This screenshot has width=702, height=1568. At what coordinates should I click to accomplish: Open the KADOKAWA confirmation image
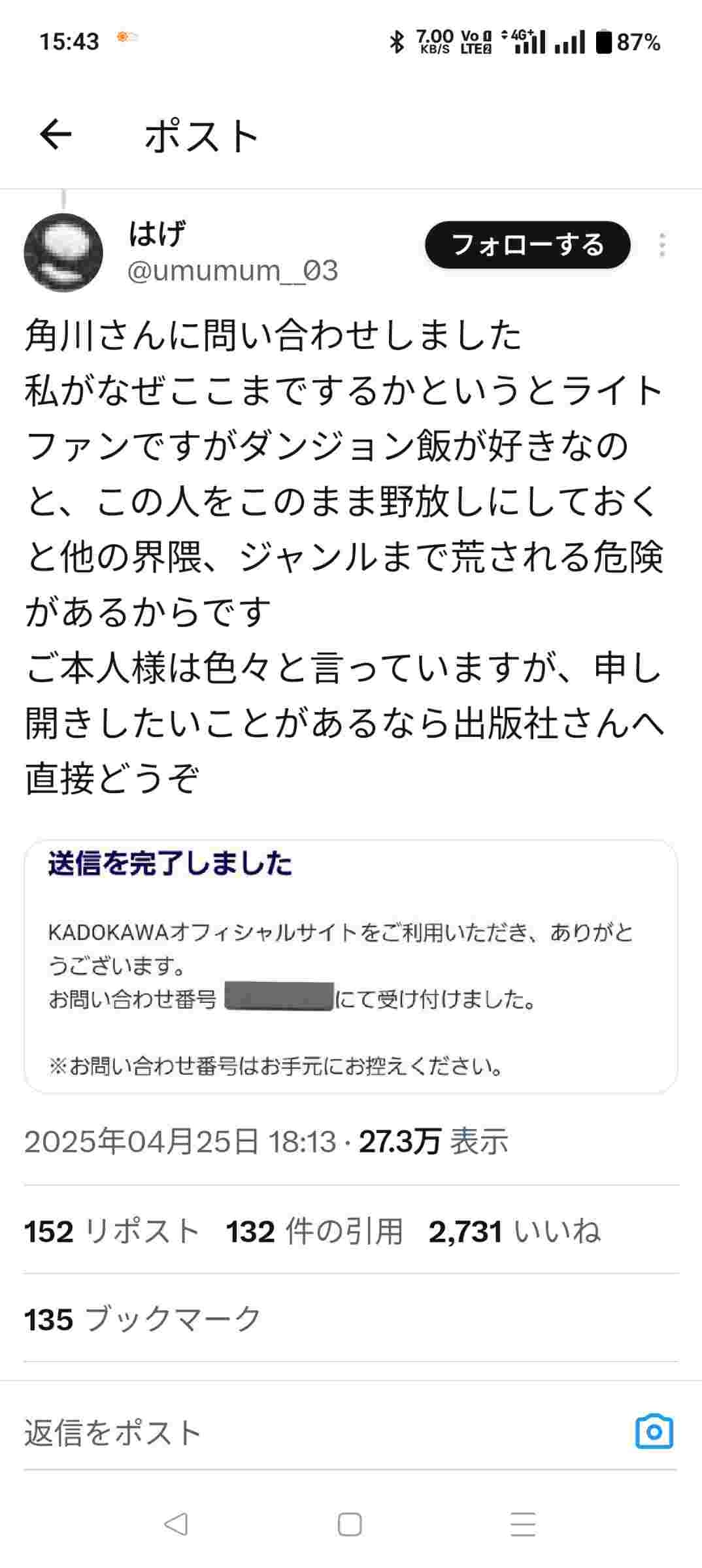pyautogui.click(x=350, y=966)
